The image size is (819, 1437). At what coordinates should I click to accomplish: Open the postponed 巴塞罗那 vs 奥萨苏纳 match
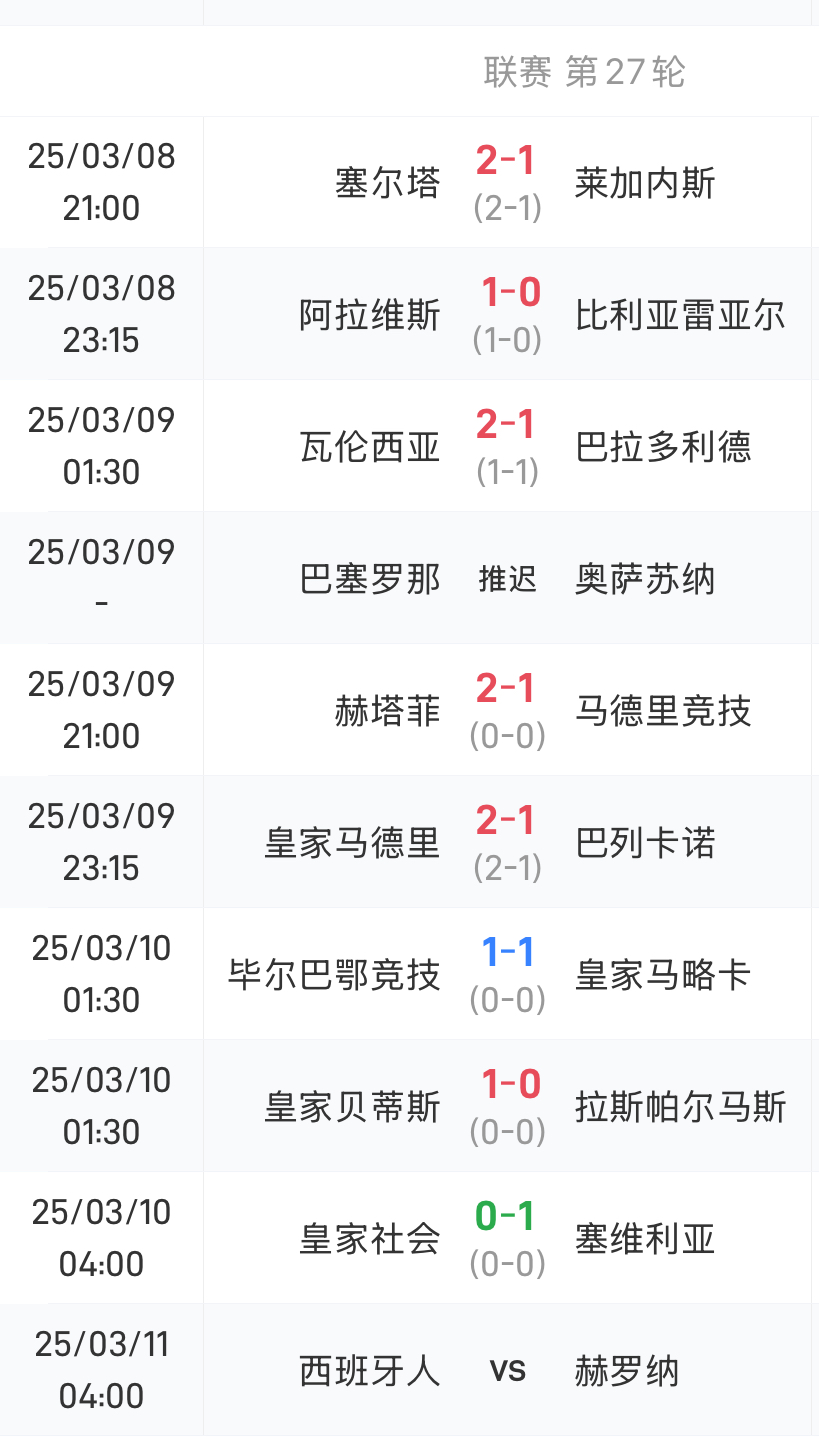coord(507,578)
